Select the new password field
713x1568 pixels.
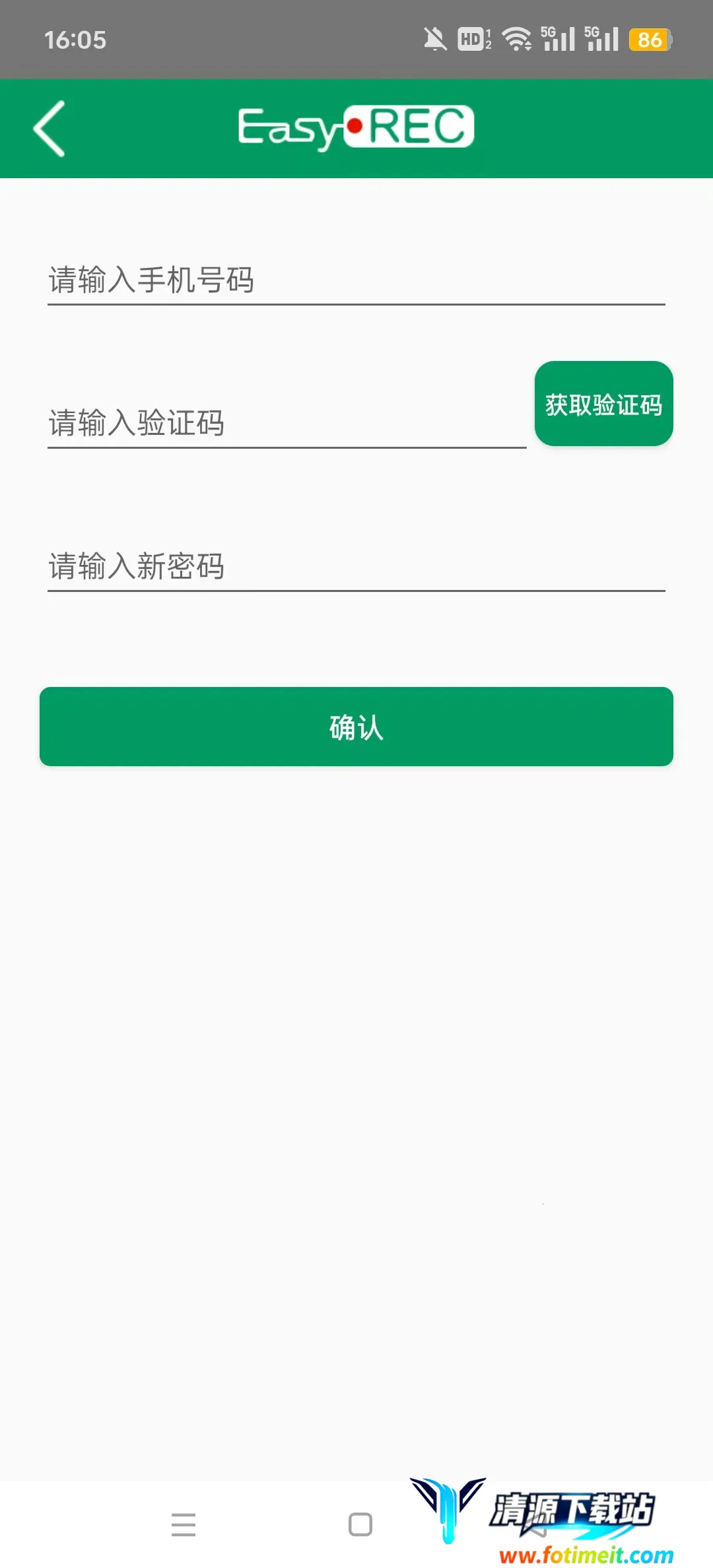point(355,566)
